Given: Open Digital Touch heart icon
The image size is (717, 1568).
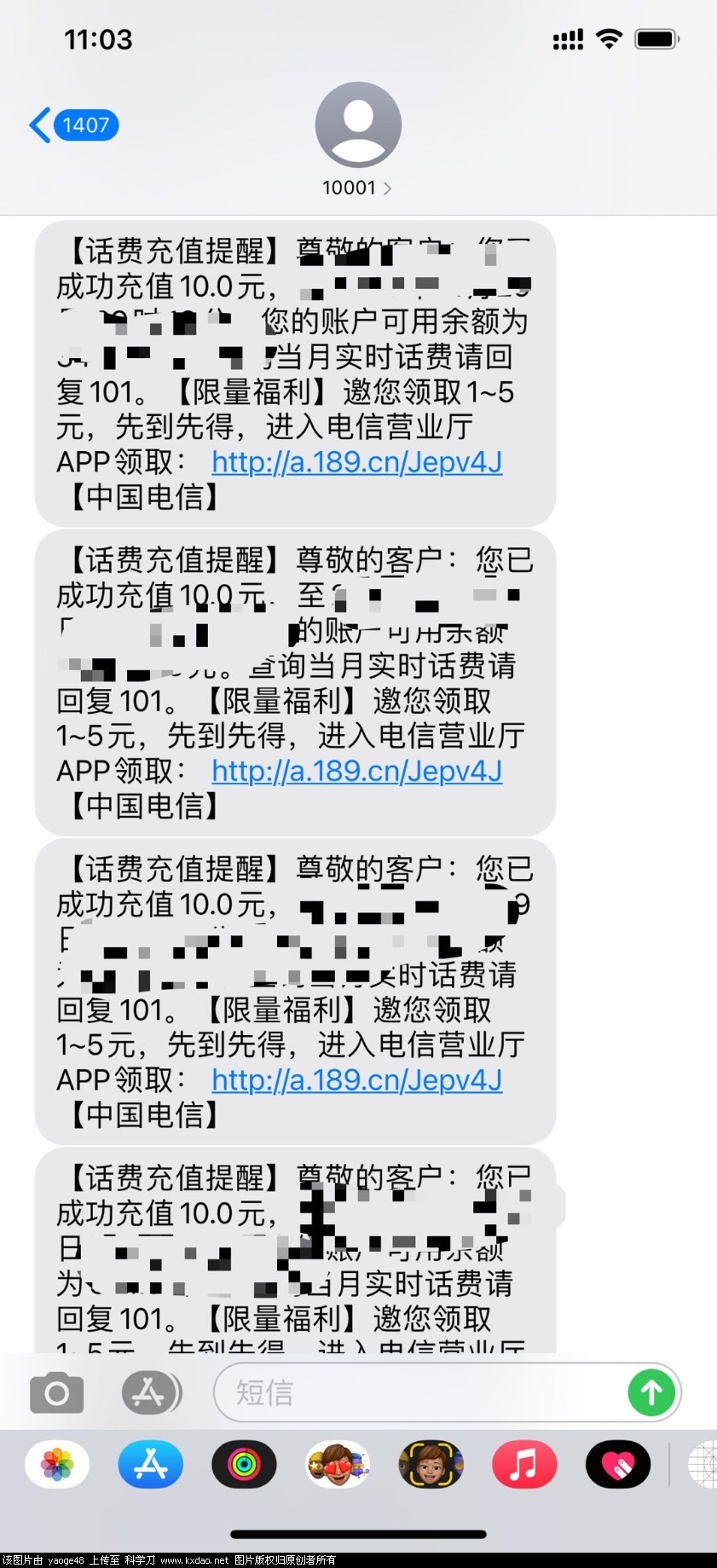Looking at the screenshot, I should point(618,1465).
